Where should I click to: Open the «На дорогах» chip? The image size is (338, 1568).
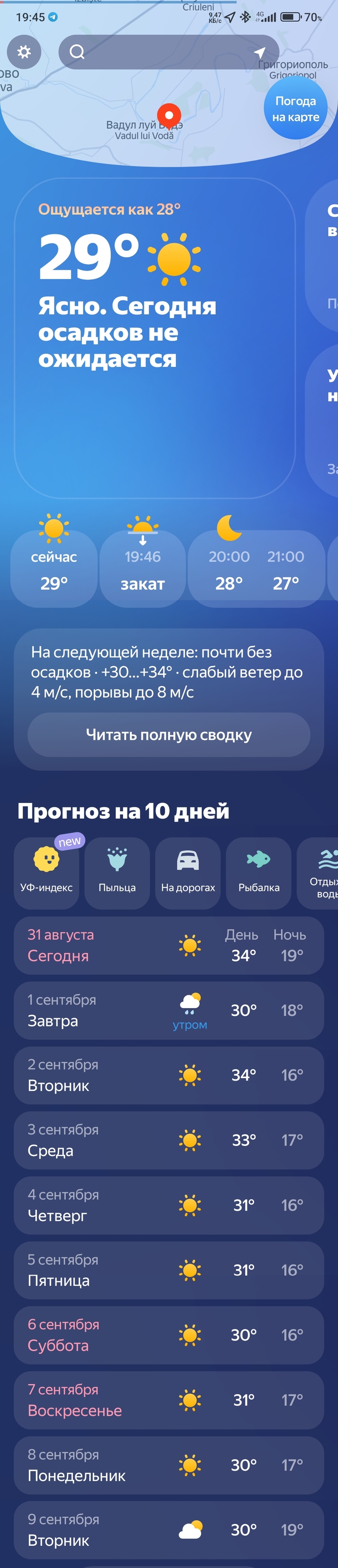coord(187,872)
